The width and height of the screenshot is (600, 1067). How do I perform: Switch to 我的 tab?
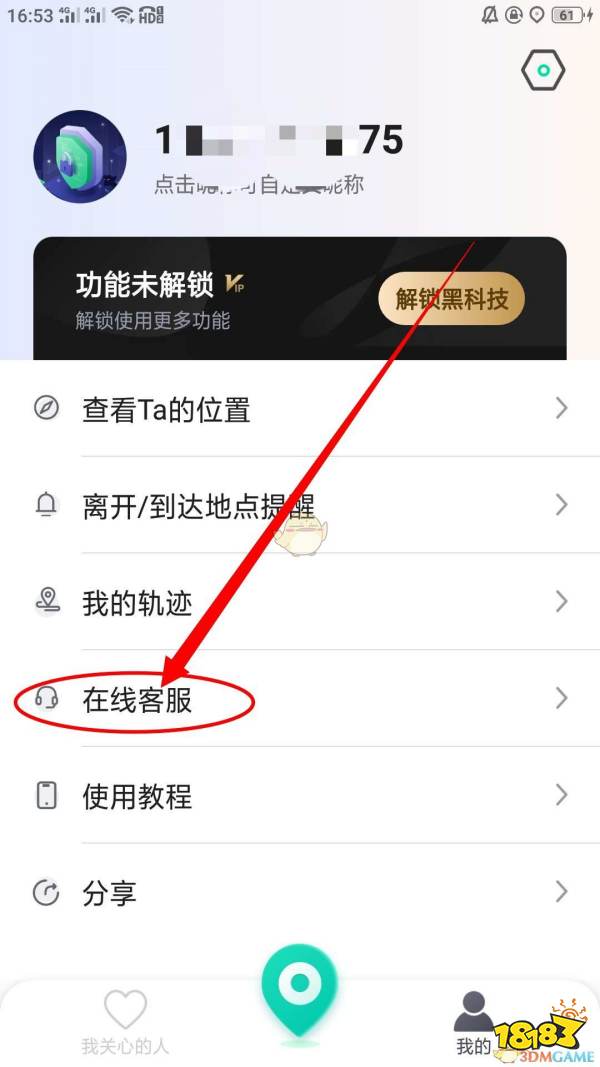pos(475,1020)
